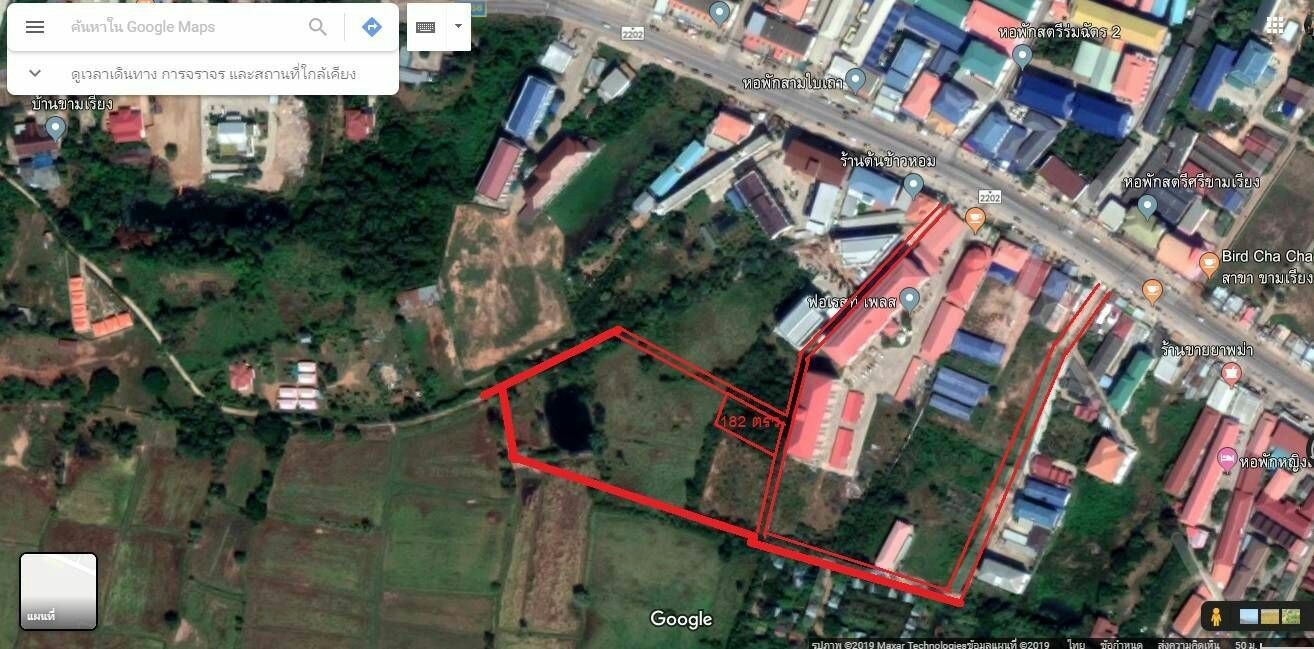1314x649 pixels.
Task: Tap the Google Maps search field
Action: (x=180, y=27)
